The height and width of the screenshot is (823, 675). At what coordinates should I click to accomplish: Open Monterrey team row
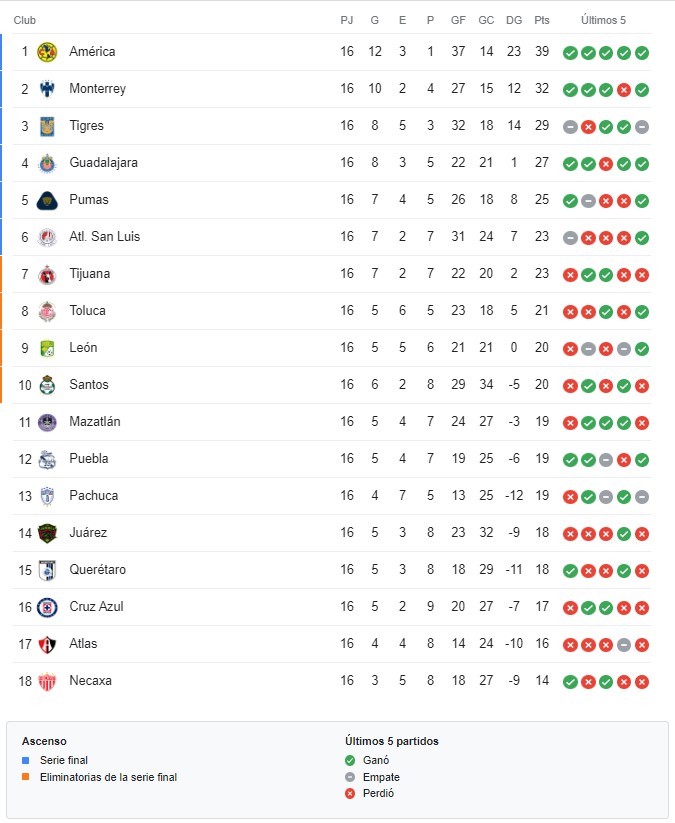[97, 89]
